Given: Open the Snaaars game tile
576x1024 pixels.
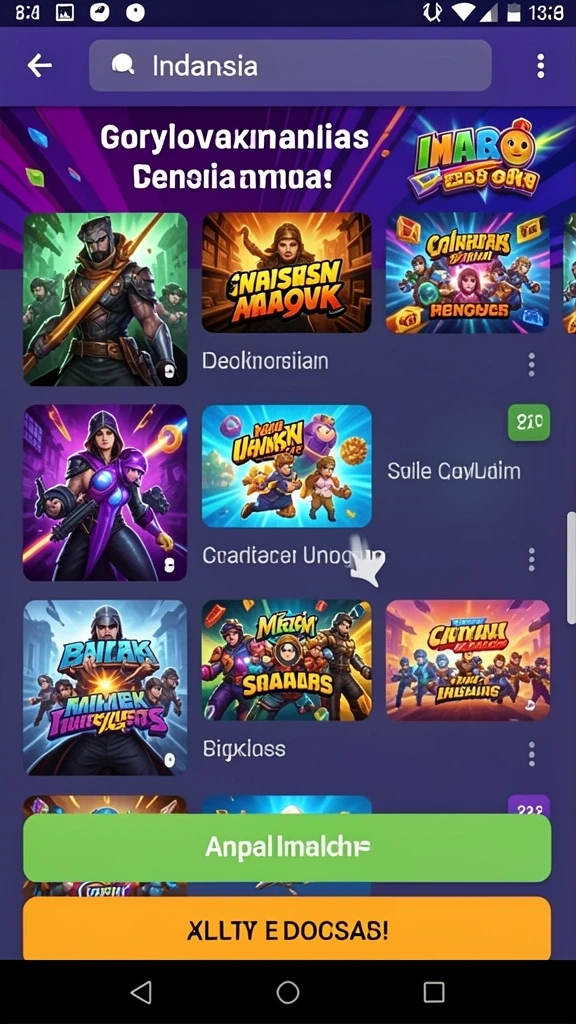Looking at the screenshot, I should point(286,660).
